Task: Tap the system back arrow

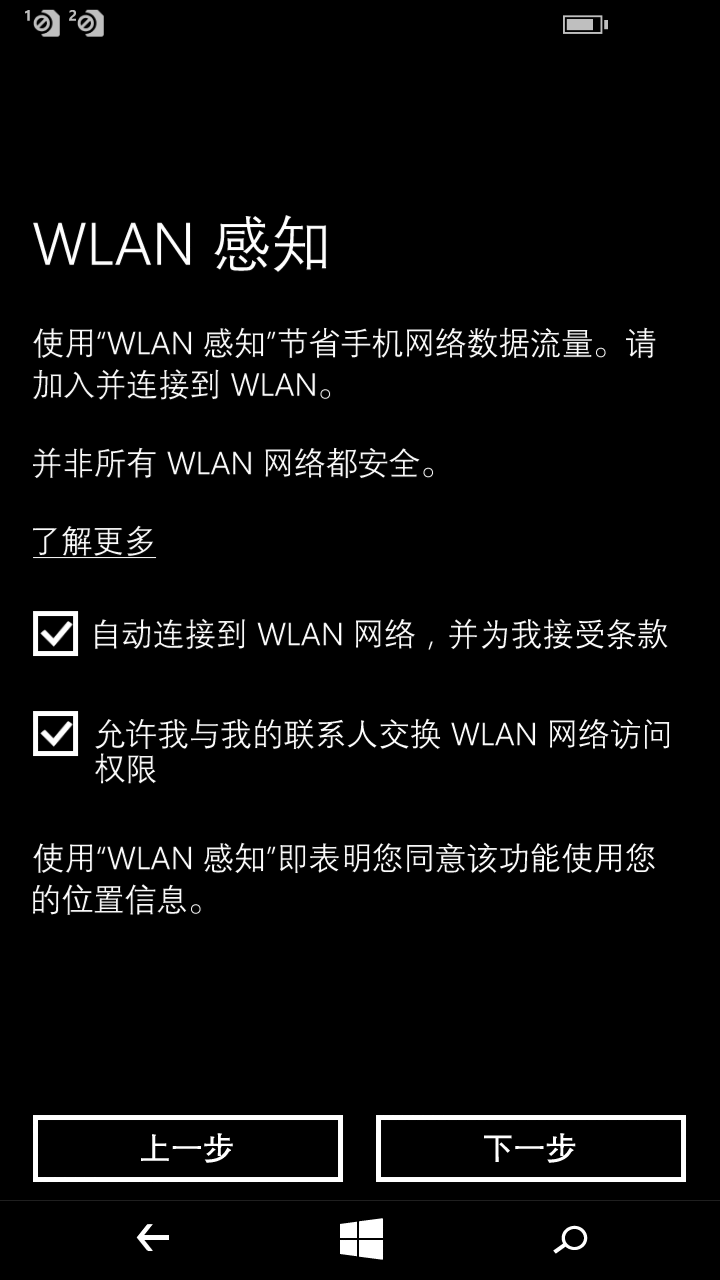Action: (x=152, y=1239)
